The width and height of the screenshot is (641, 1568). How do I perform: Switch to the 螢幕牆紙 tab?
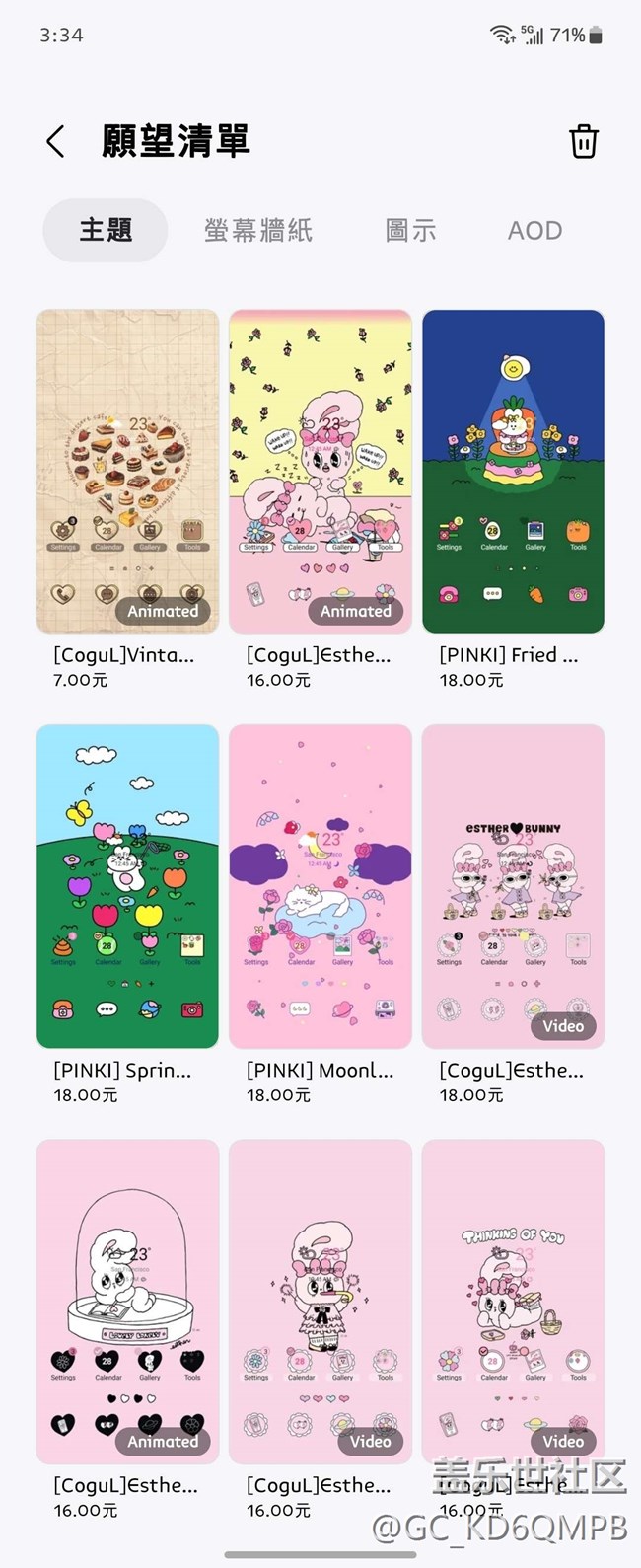tap(258, 231)
